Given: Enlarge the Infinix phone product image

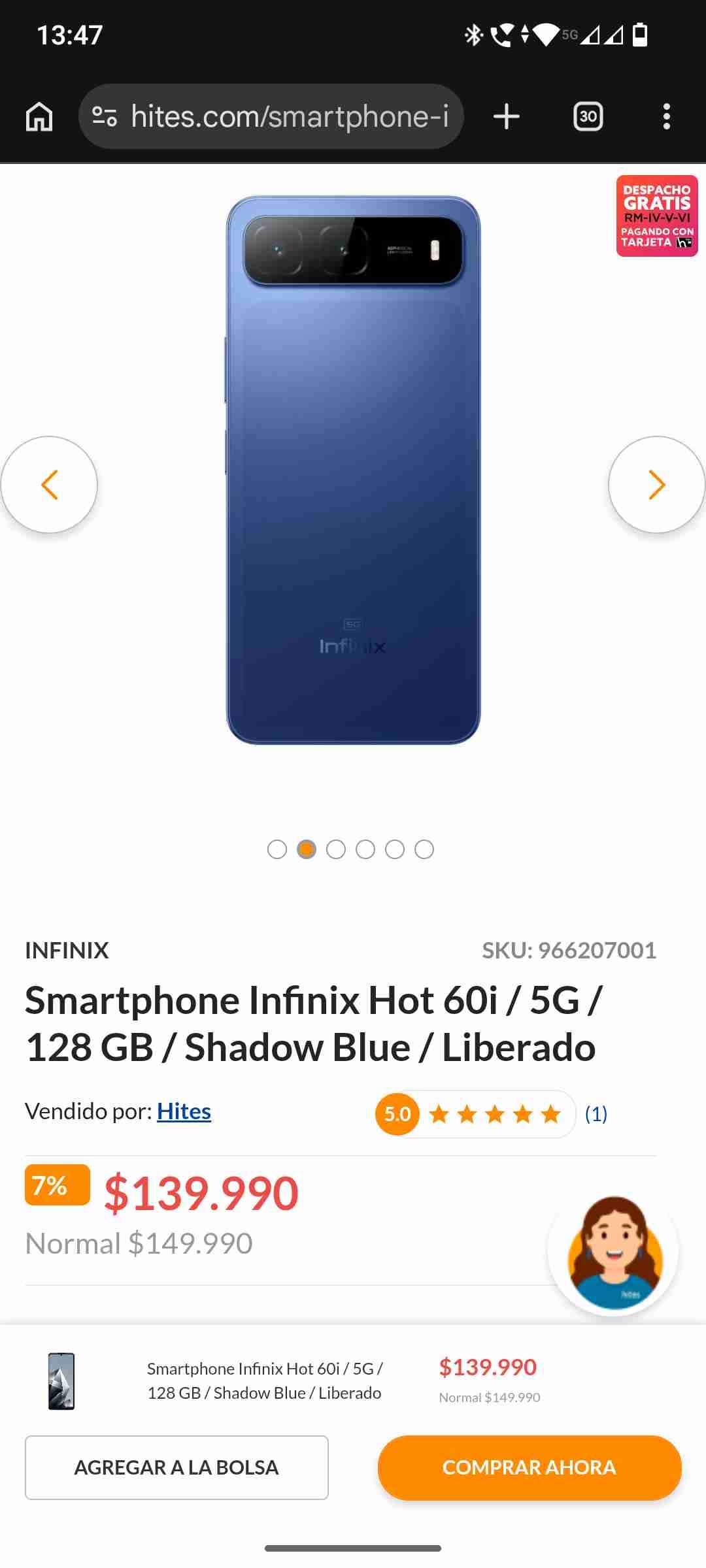Looking at the screenshot, I should (353, 470).
